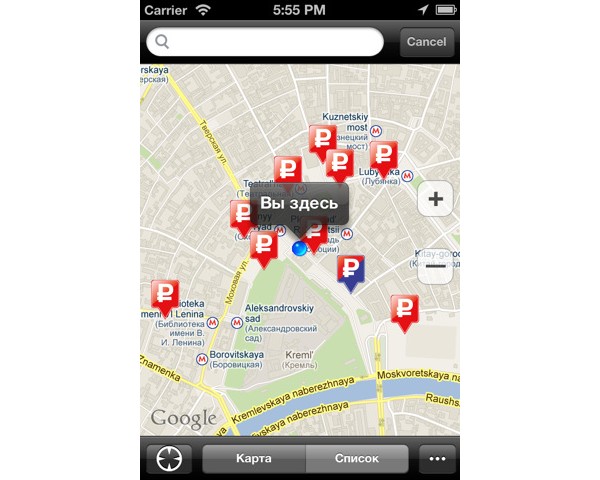Screen dimensions: 600x480
Task: Select the ruble pin near Lubyanka
Action: 383,156
